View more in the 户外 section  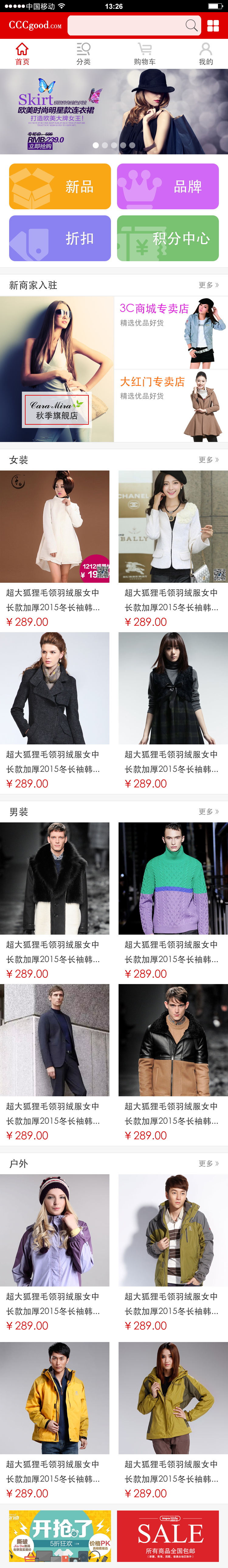tap(209, 1163)
